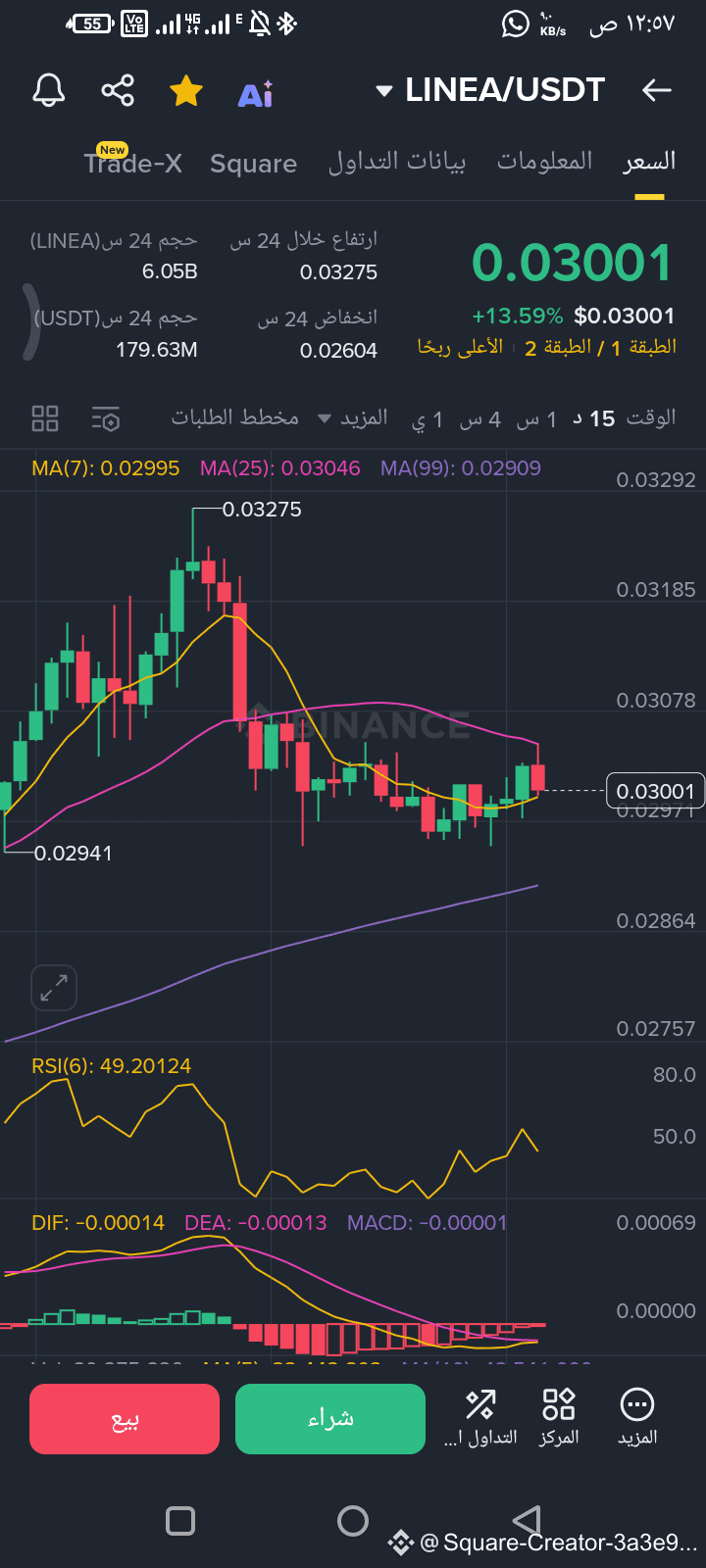Expand the LINEA/USDT pair selector

click(x=490, y=90)
